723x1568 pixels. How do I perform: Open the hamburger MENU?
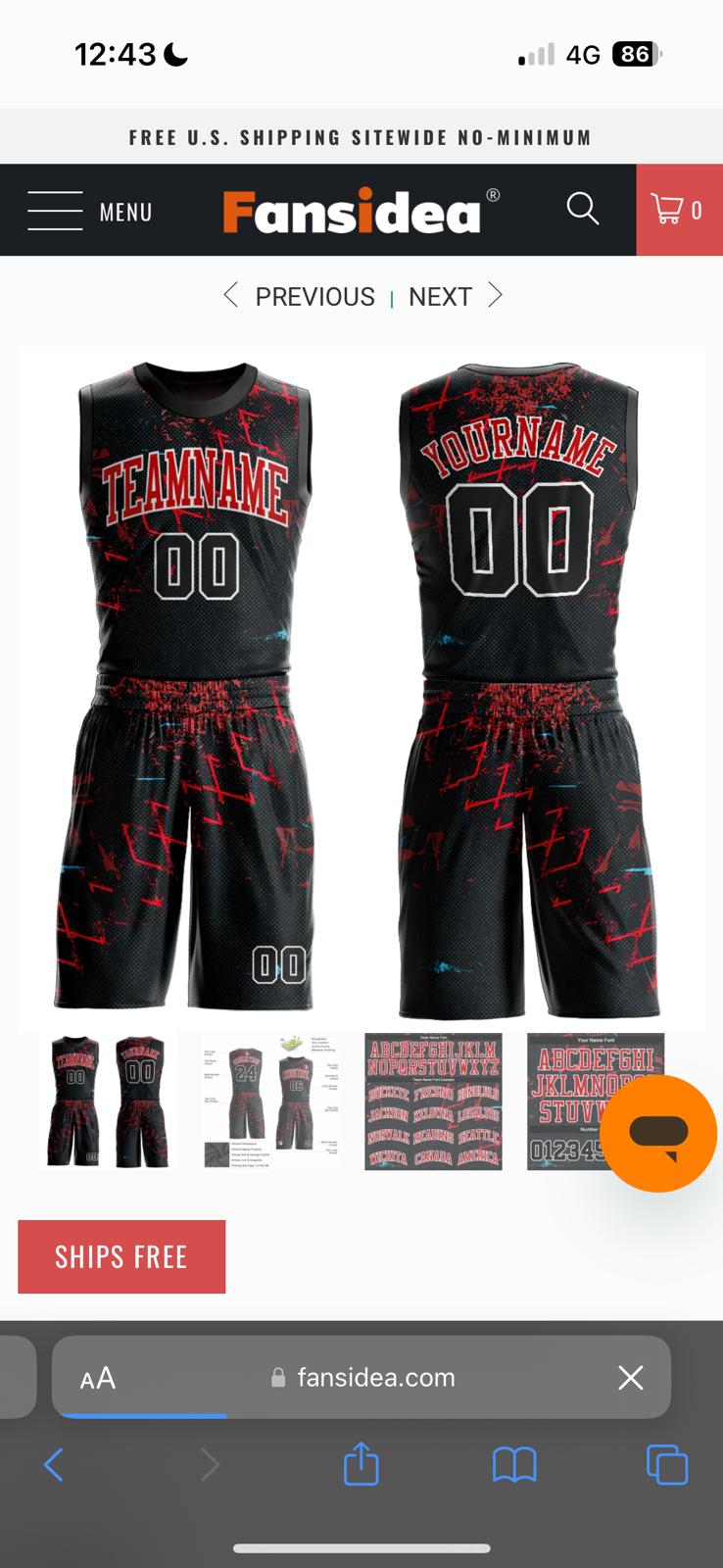89,211
